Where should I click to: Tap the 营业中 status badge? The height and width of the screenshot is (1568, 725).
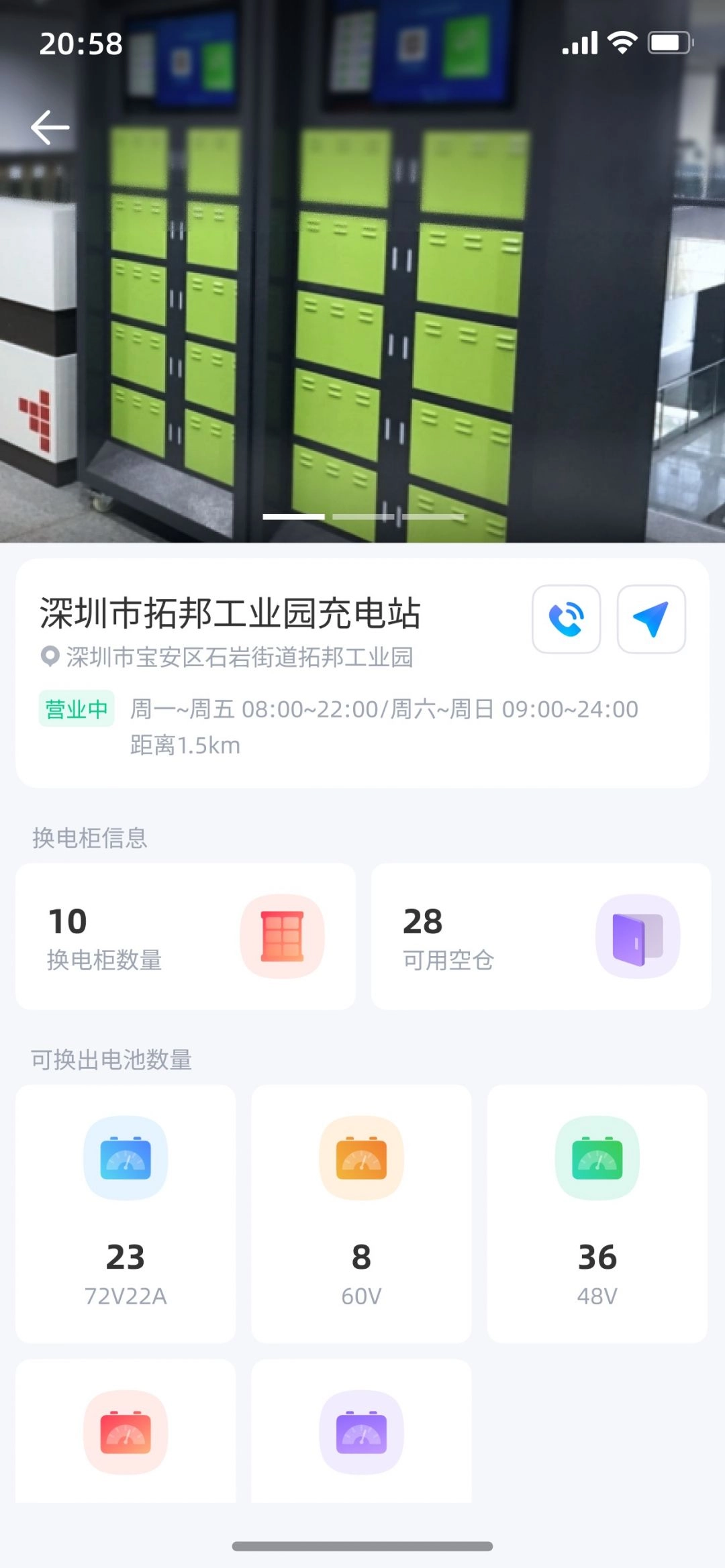(x=76, y=707)
